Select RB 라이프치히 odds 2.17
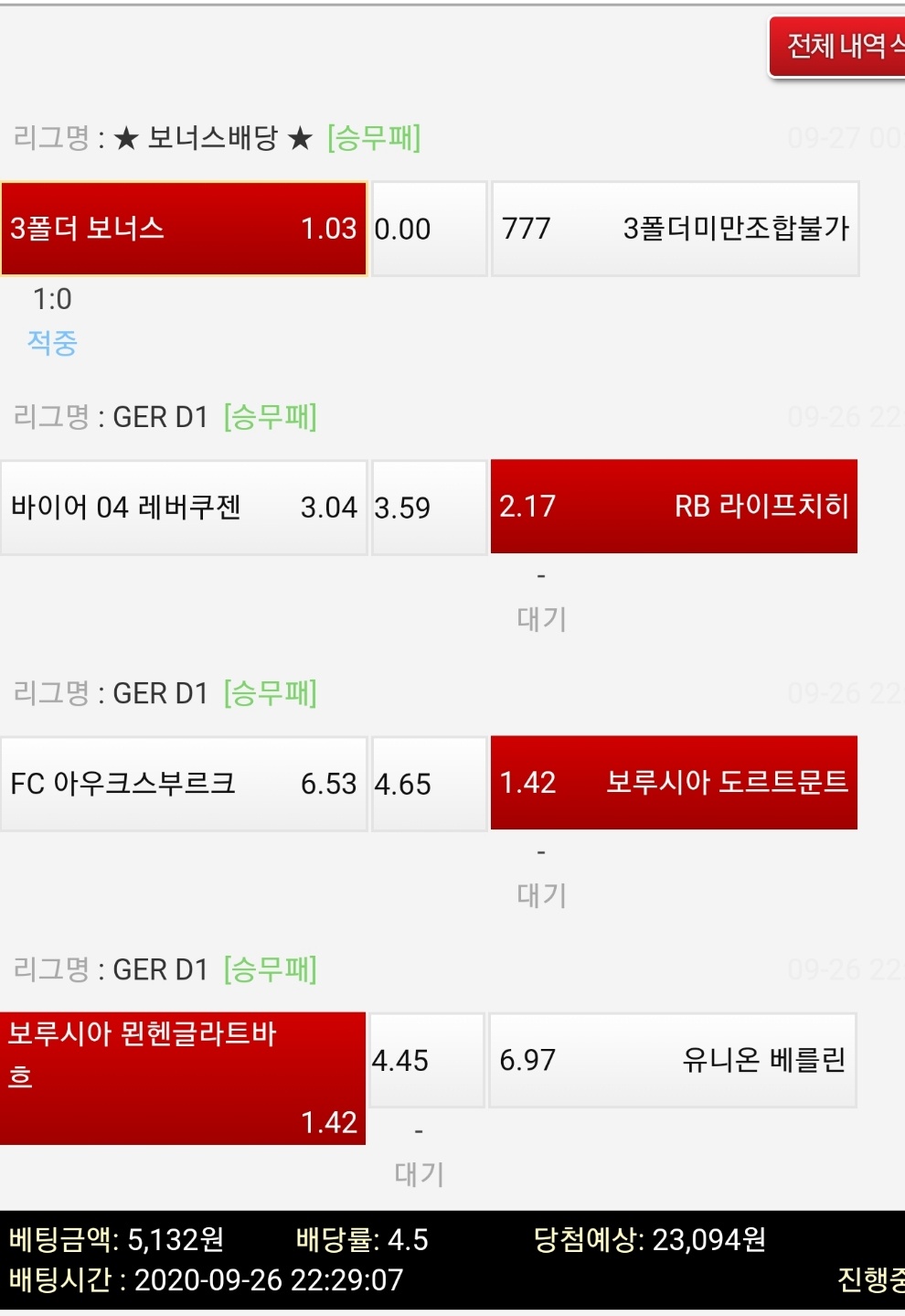 point(674,507)
